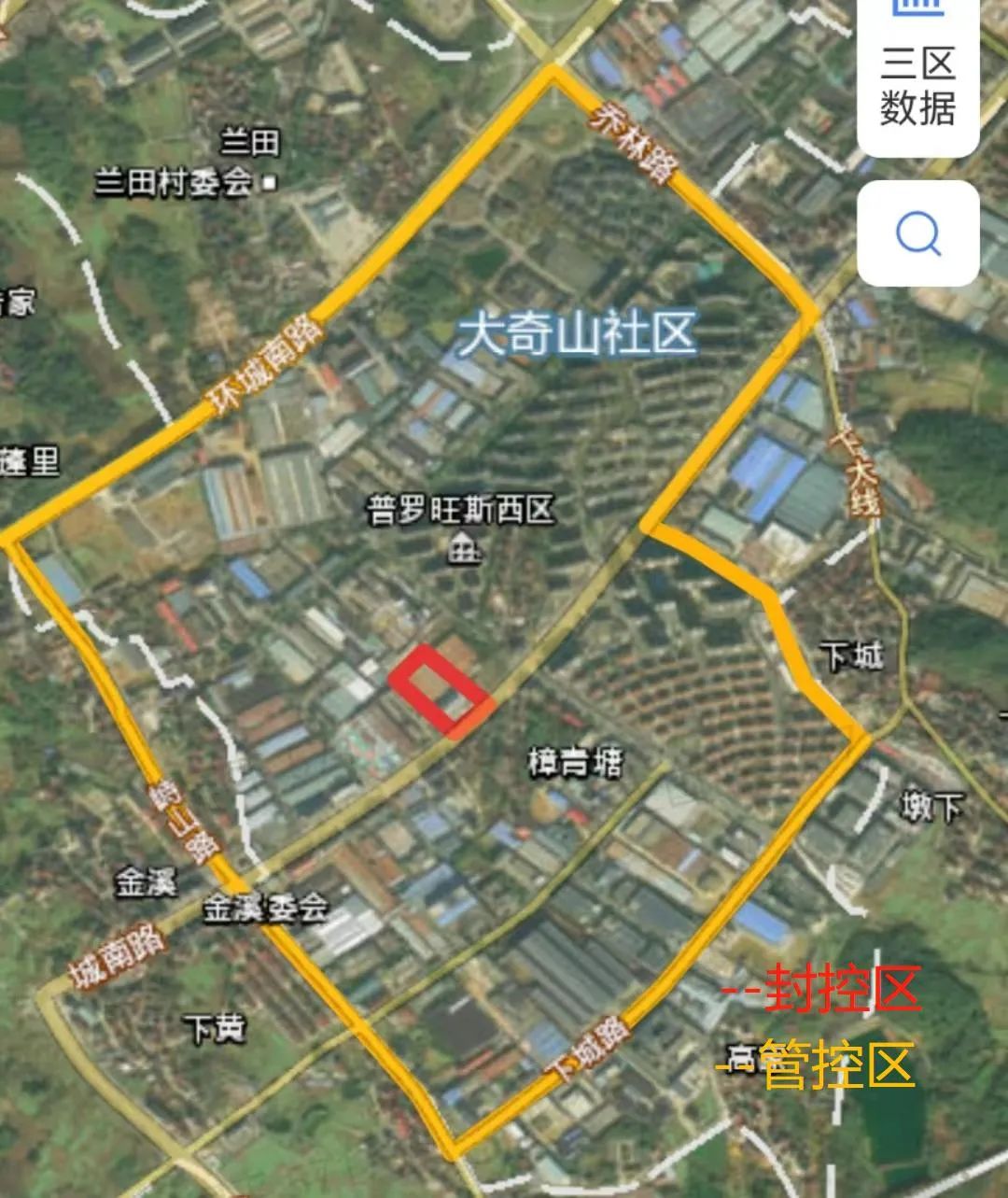
Task: Tap the search magnifier button
Action: tap(917, 233)
